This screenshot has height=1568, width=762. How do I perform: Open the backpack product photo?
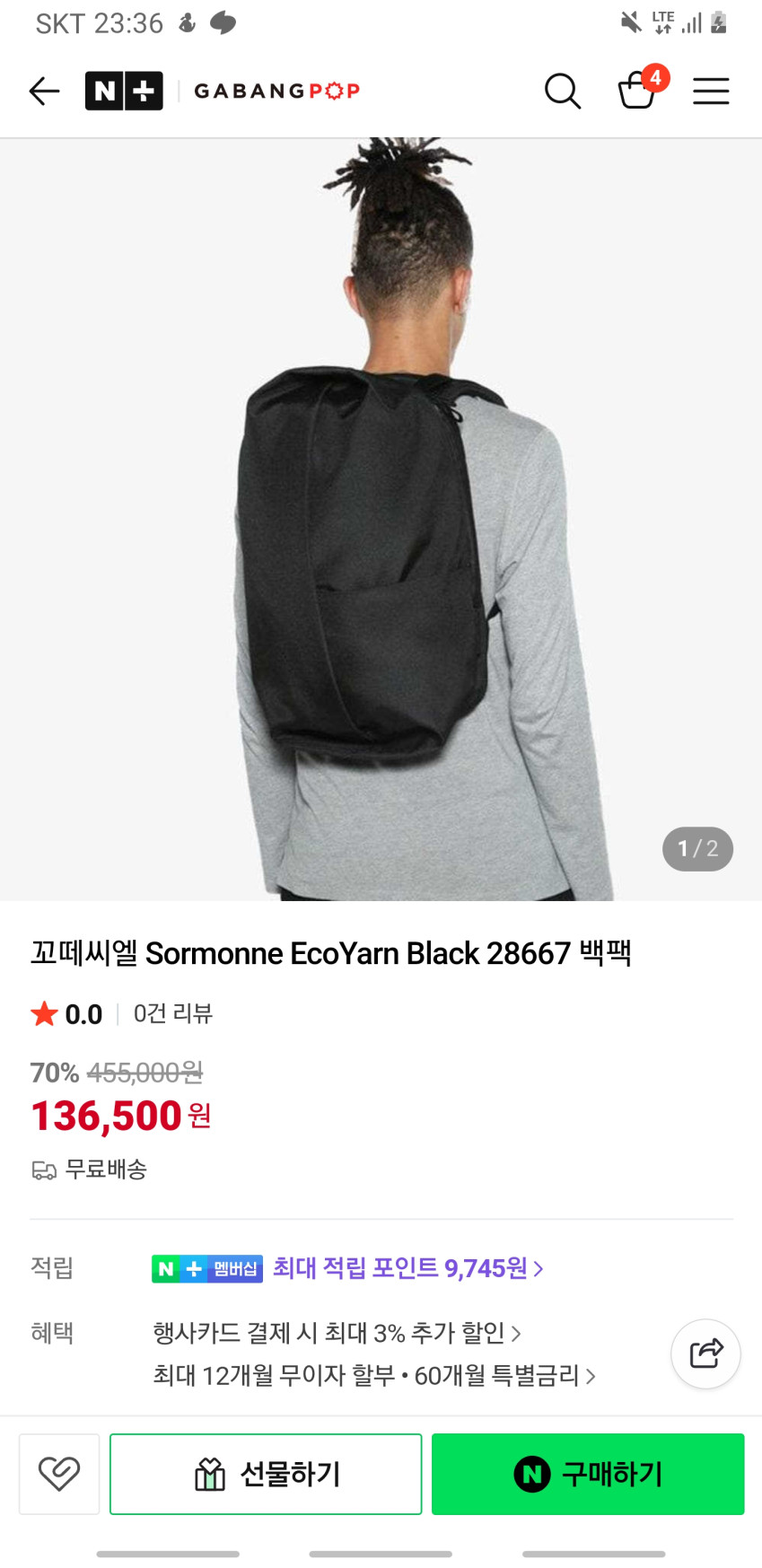(x=381, y=519)
